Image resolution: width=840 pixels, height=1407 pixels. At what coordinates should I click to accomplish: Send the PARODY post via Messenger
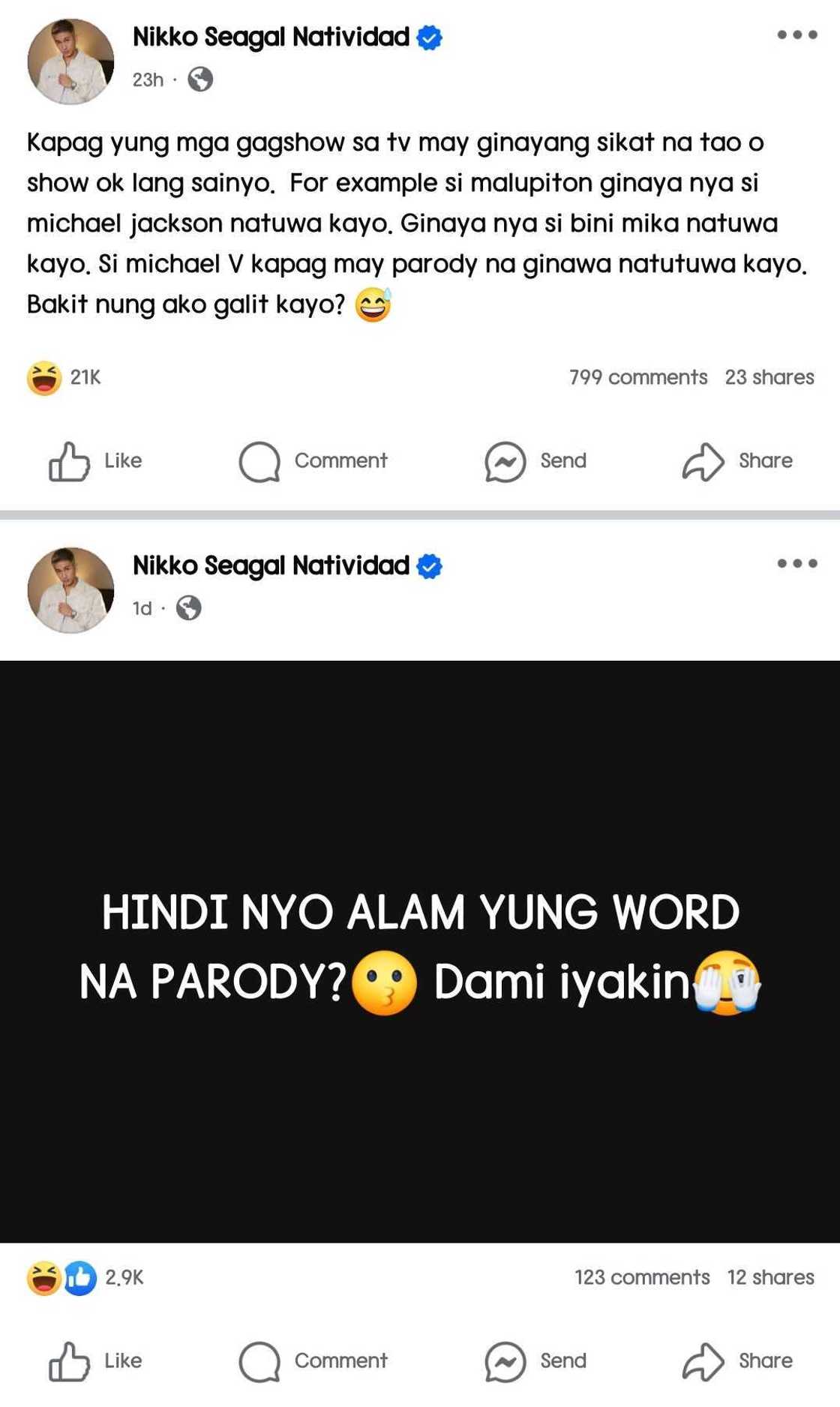click(535, 1360)
